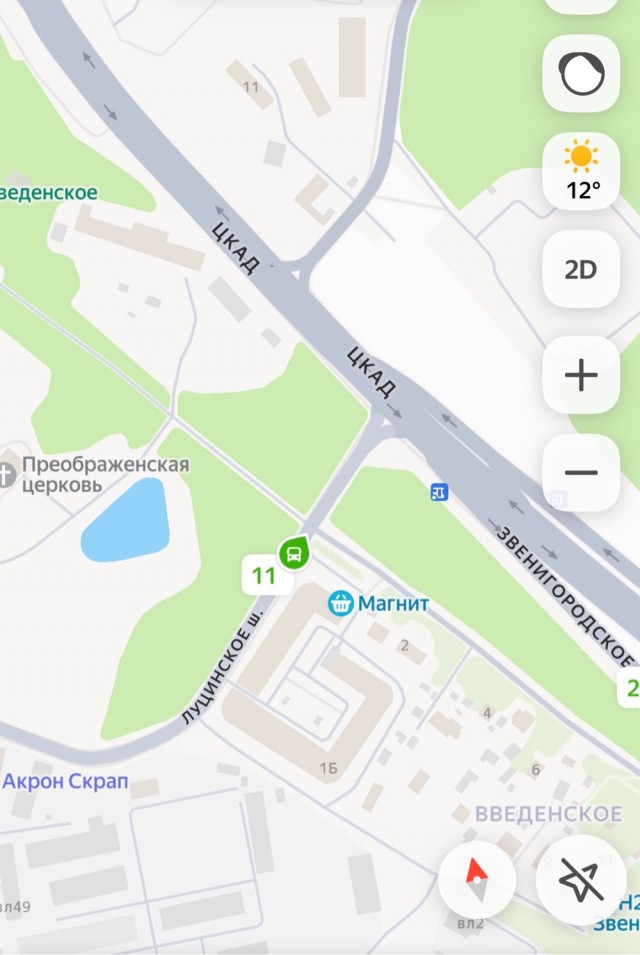
Task: Open the green bus stop marker
Action: (294, 552)
